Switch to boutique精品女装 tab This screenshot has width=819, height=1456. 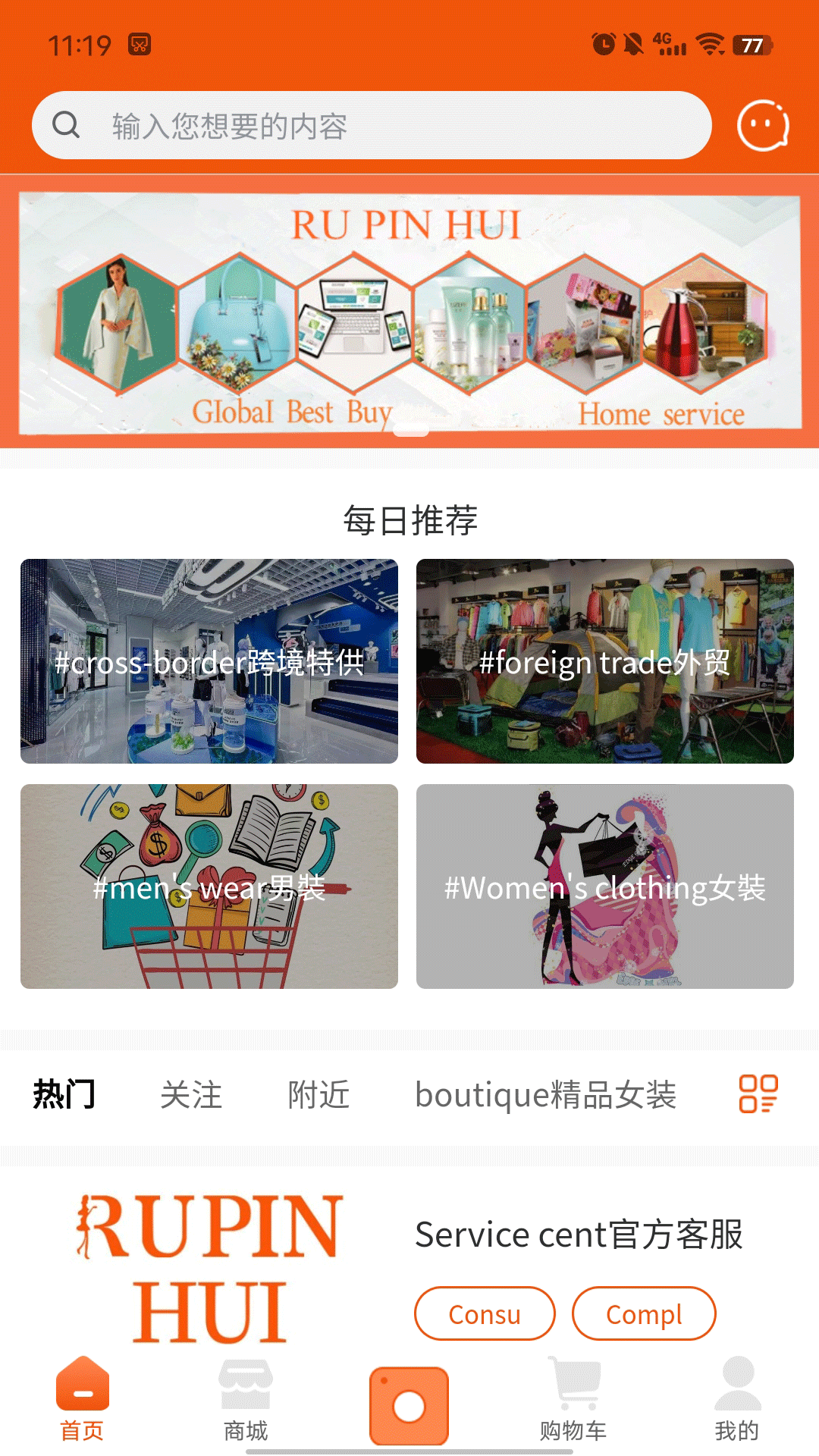(x=546, y=1094)
